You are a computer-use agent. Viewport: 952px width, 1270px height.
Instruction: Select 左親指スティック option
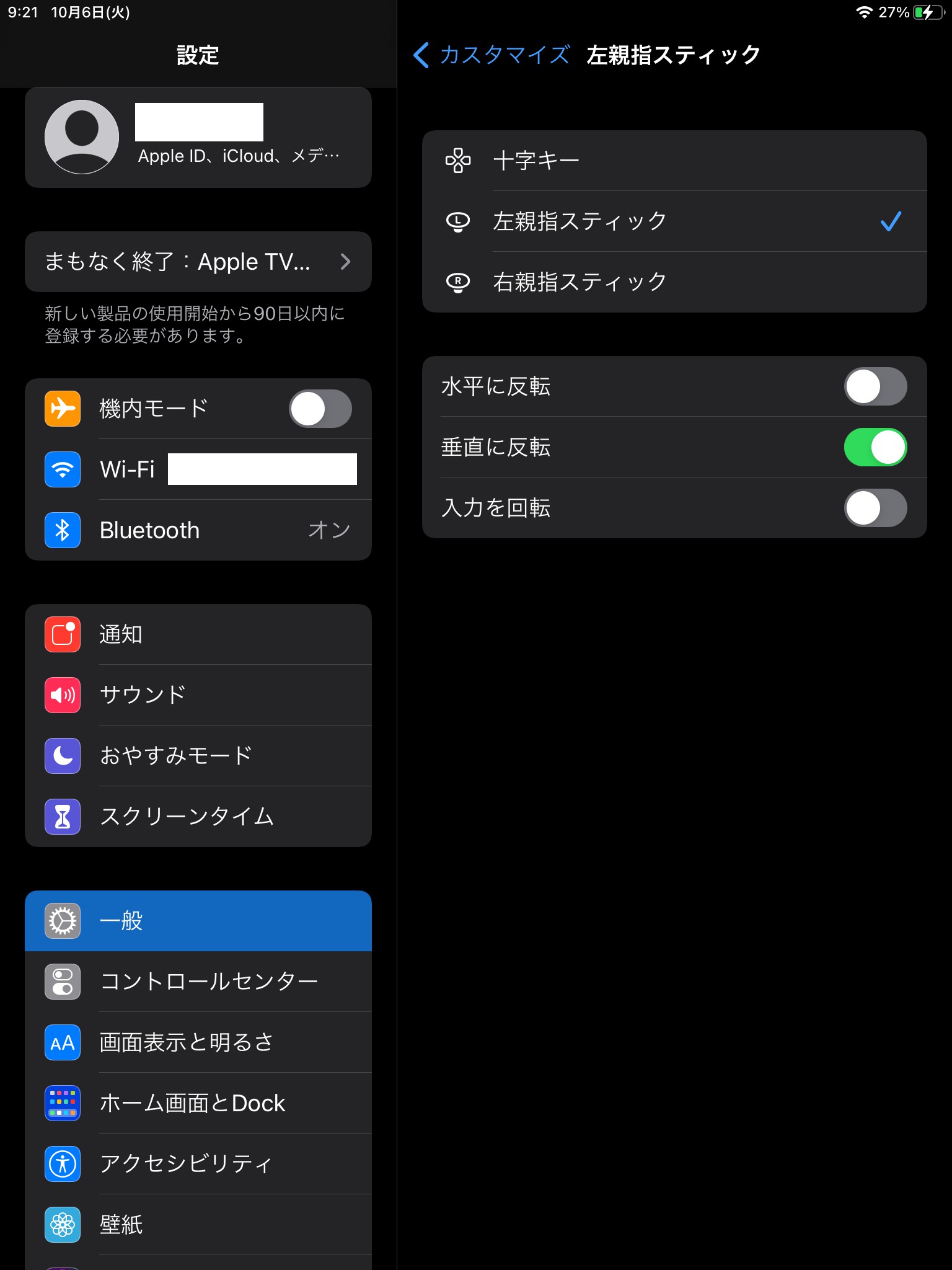(674, 221)
